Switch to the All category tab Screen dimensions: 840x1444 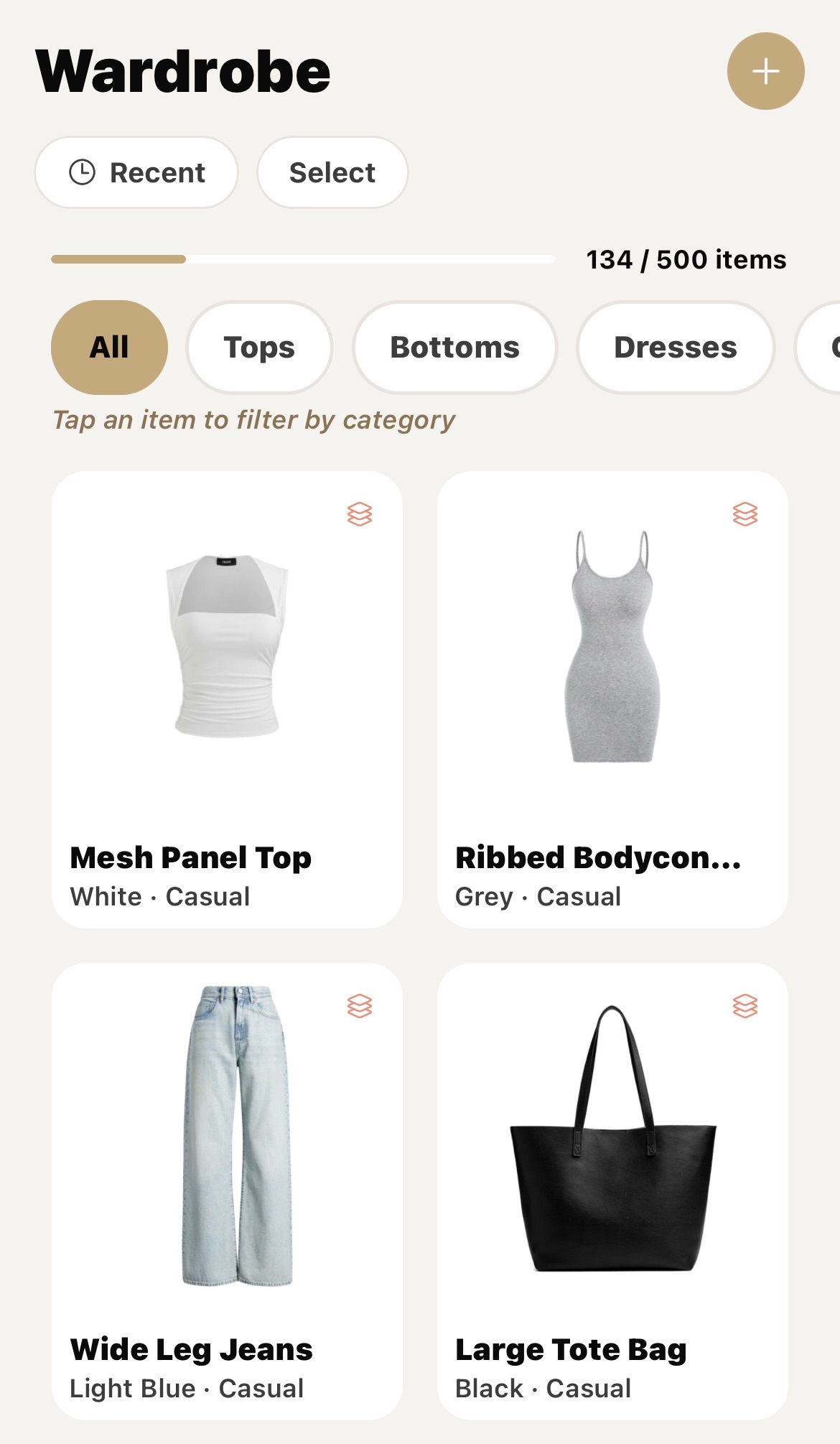pyautogui.click(x=108, y=347)
